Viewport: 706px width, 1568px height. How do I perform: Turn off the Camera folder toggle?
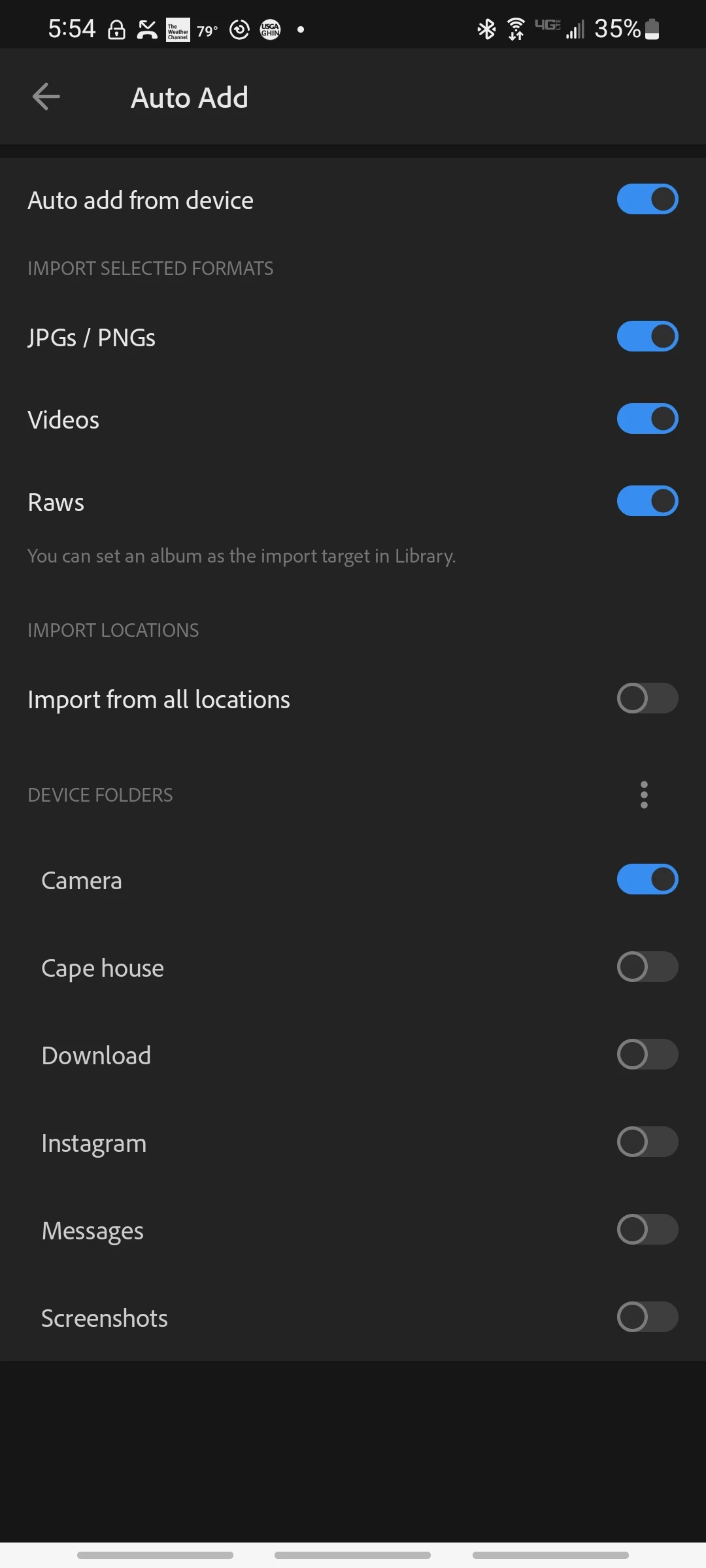tap(647, 879)
